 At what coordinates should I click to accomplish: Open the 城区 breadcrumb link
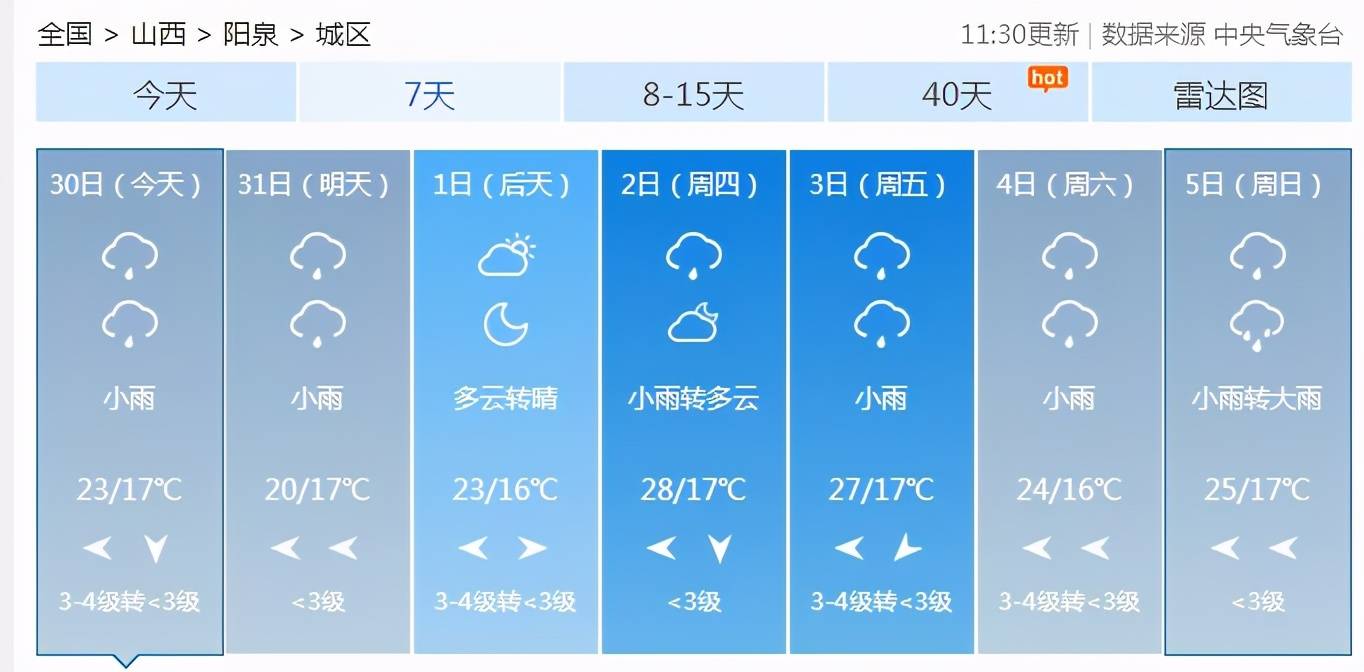pos(343,34)
